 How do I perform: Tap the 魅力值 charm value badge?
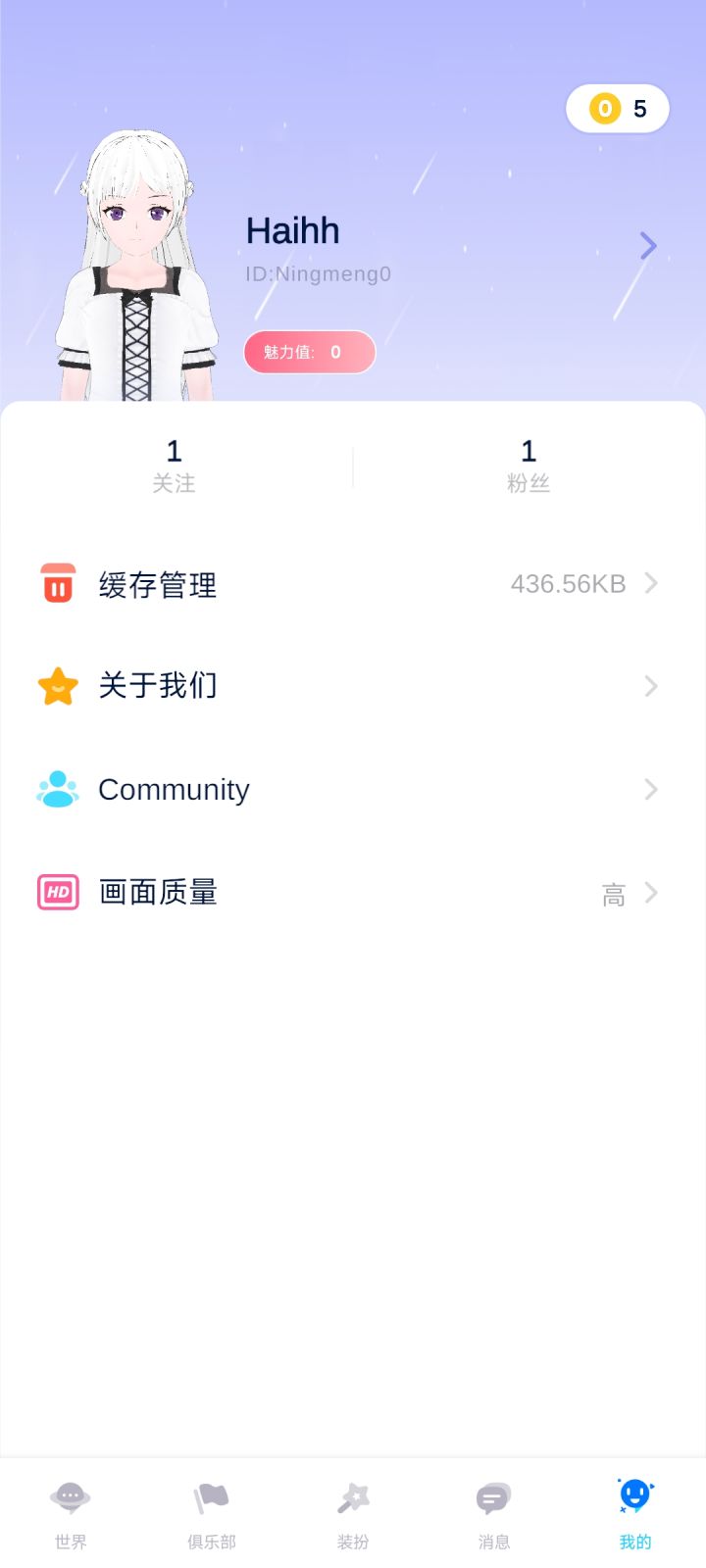tap(310, 352)
